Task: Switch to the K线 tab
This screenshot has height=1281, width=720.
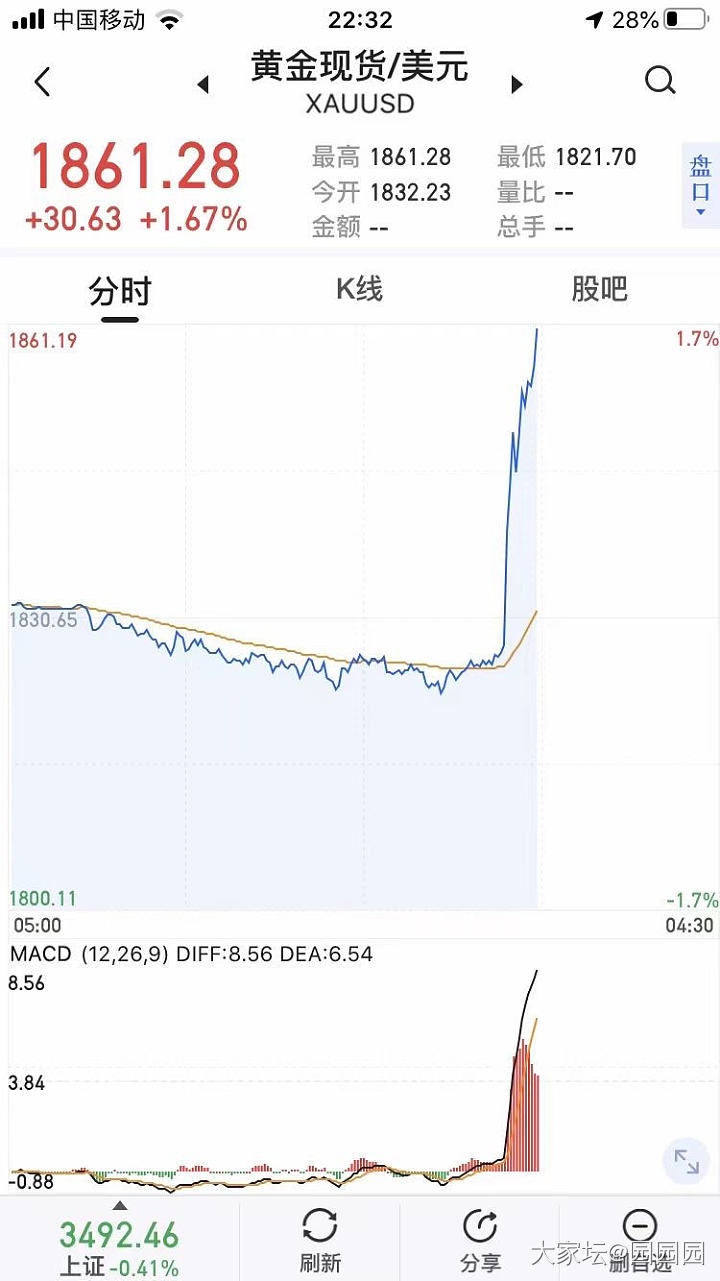Action: point(359,290)
